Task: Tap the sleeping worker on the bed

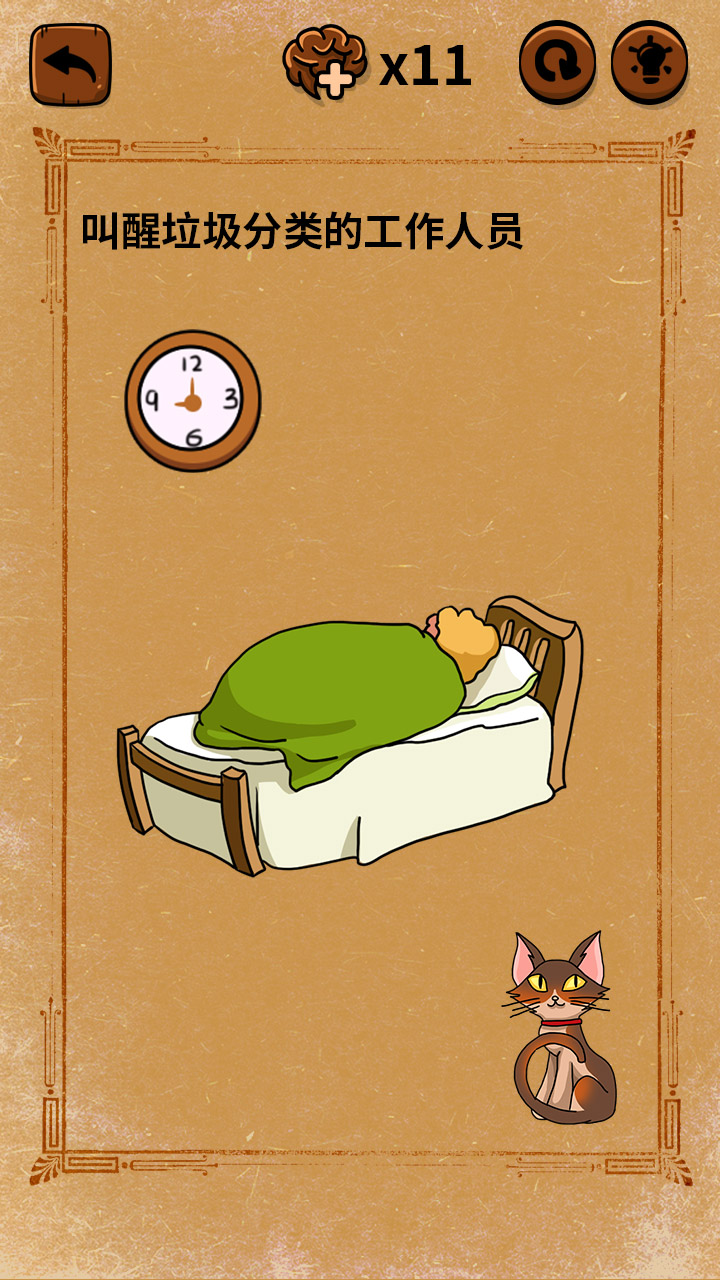Action: [350, 690]
